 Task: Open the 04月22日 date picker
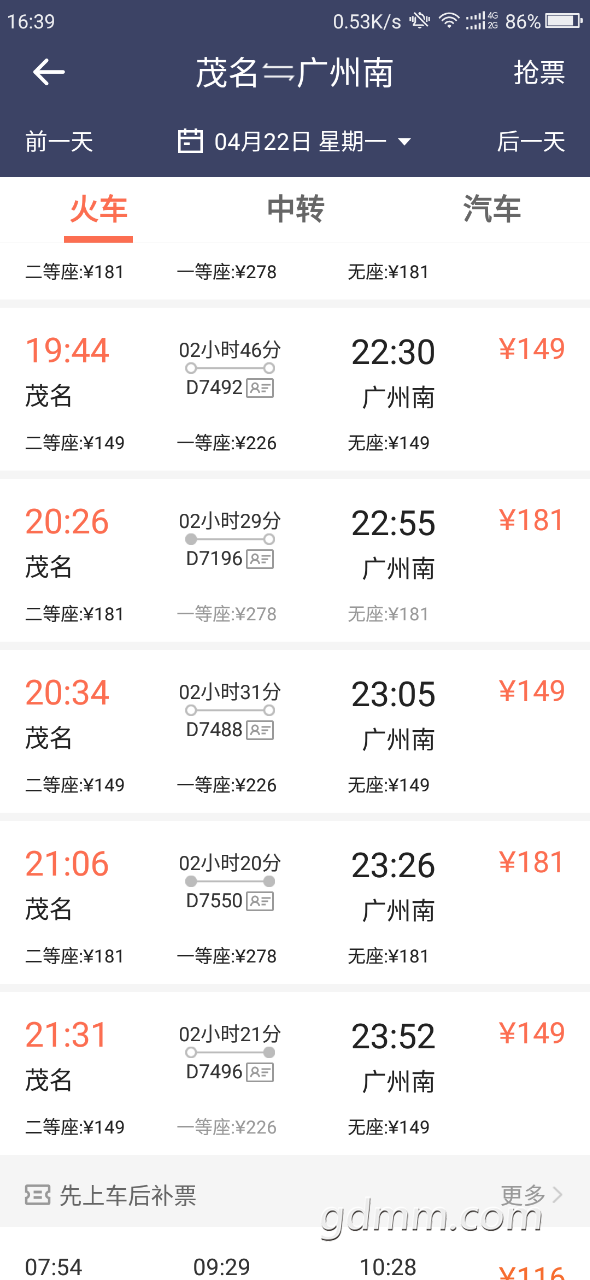click(x=294, y=142)
